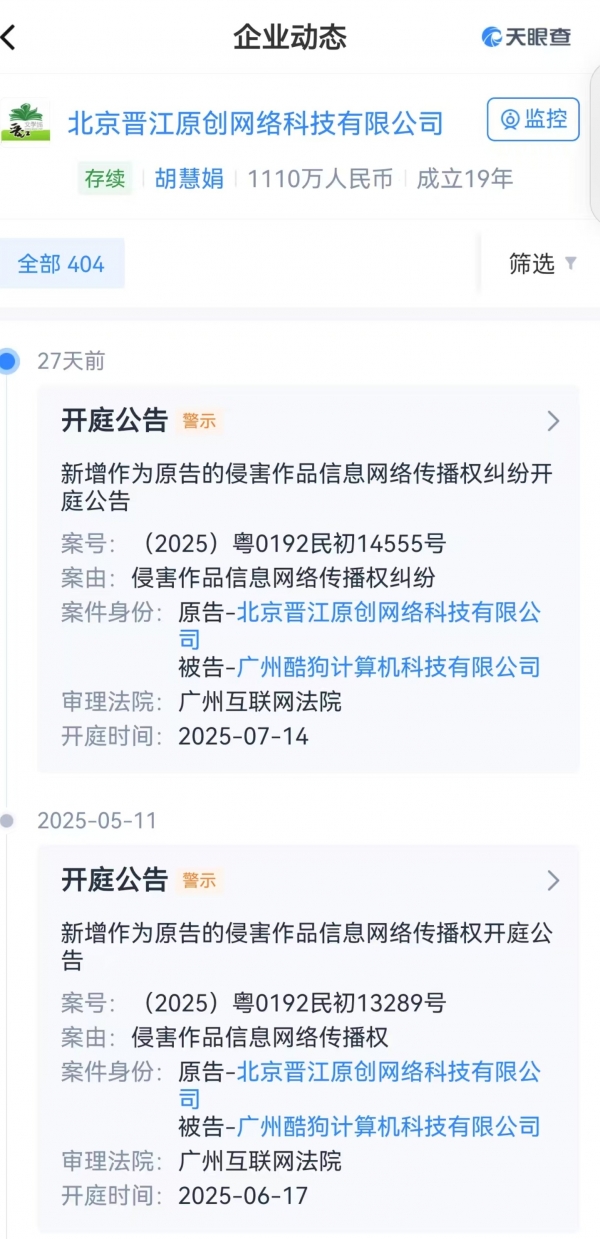Open plaintiff 北京晋江 link in case 13289号

tap(388, 1072)
